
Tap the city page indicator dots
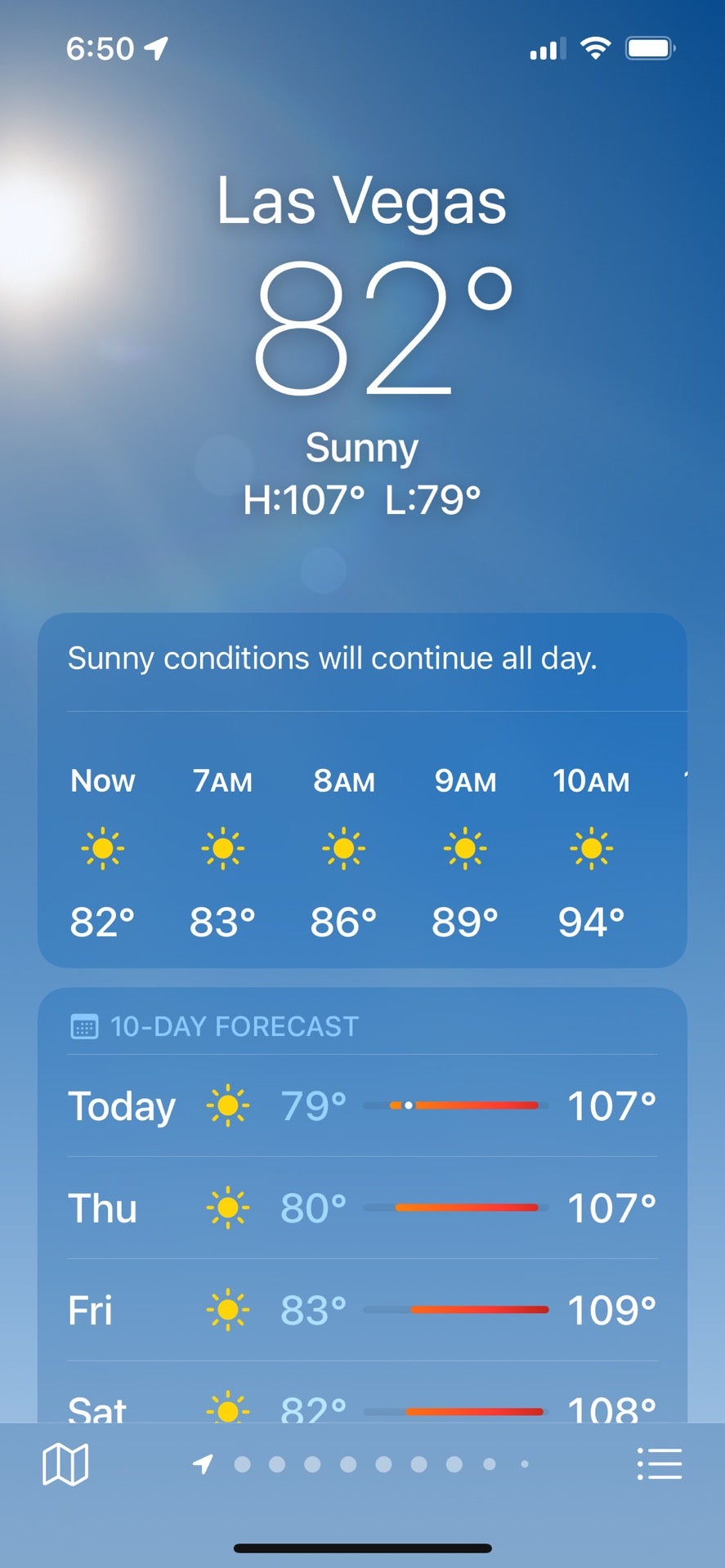(364, 1464)
